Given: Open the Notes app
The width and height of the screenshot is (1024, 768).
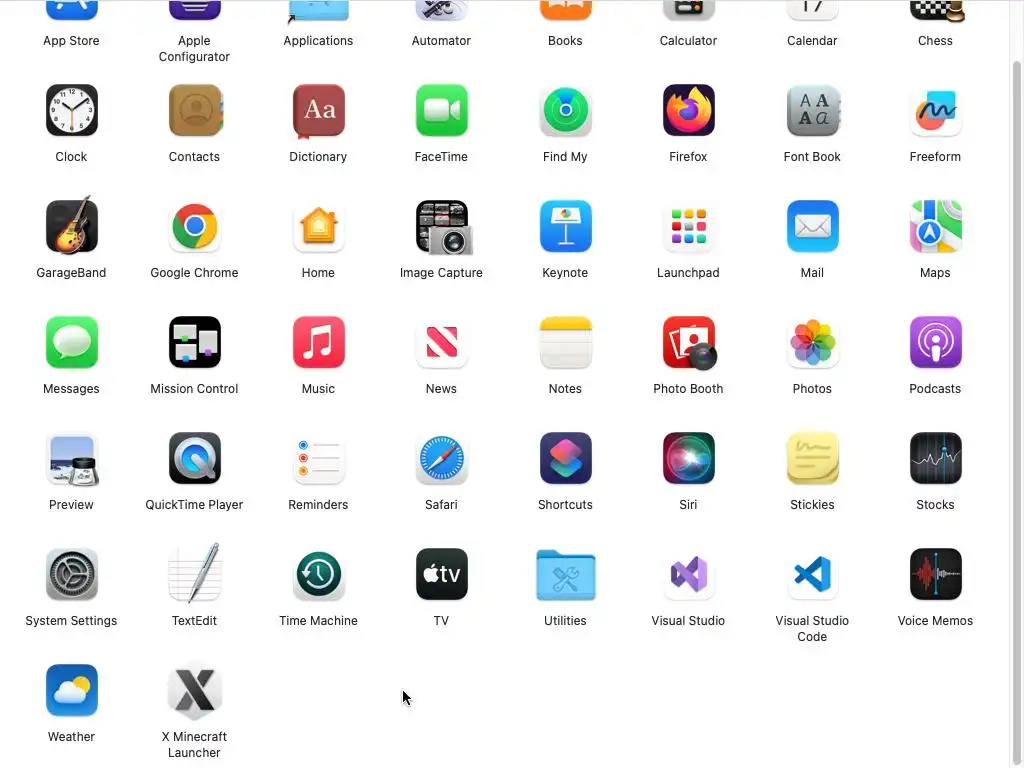Looking at the screenshot, I should [x=565, y=343].
